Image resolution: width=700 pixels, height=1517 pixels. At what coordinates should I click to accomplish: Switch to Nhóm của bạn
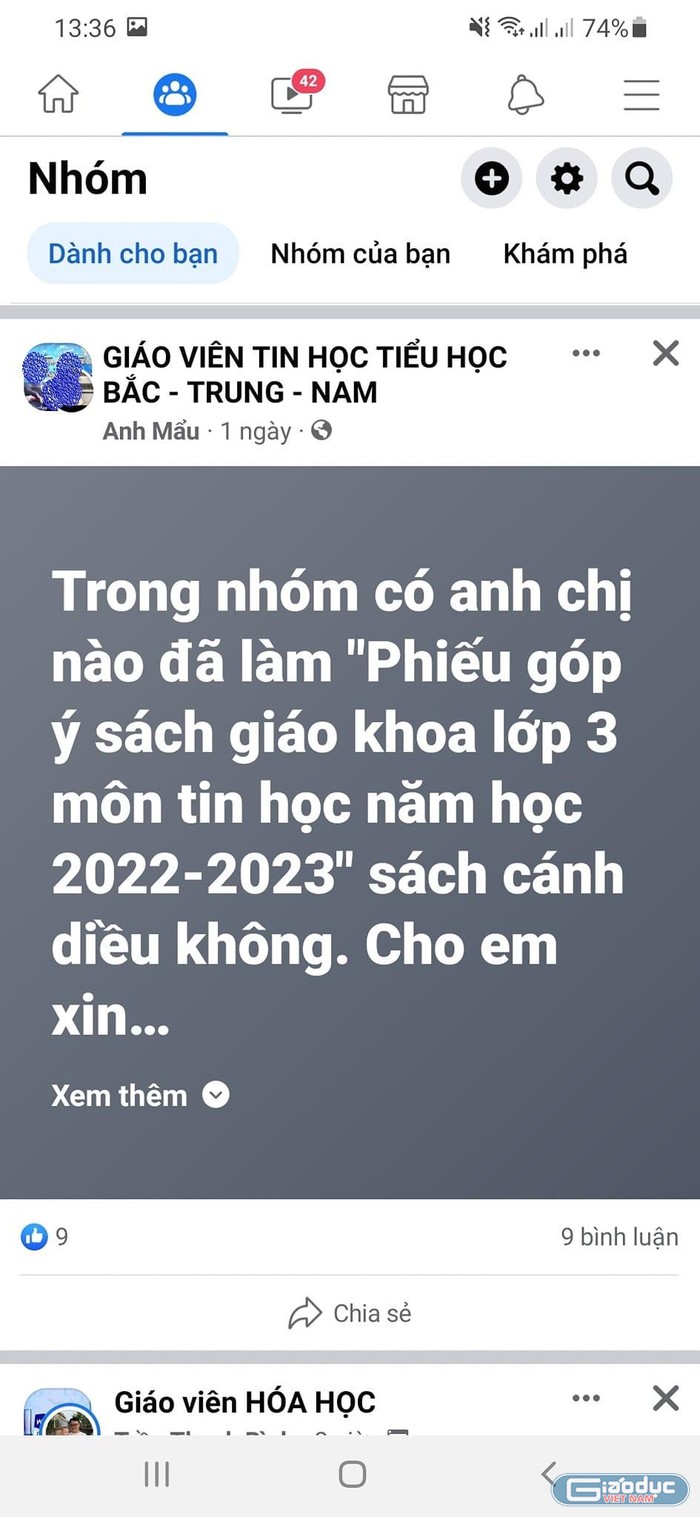(360, 254)
